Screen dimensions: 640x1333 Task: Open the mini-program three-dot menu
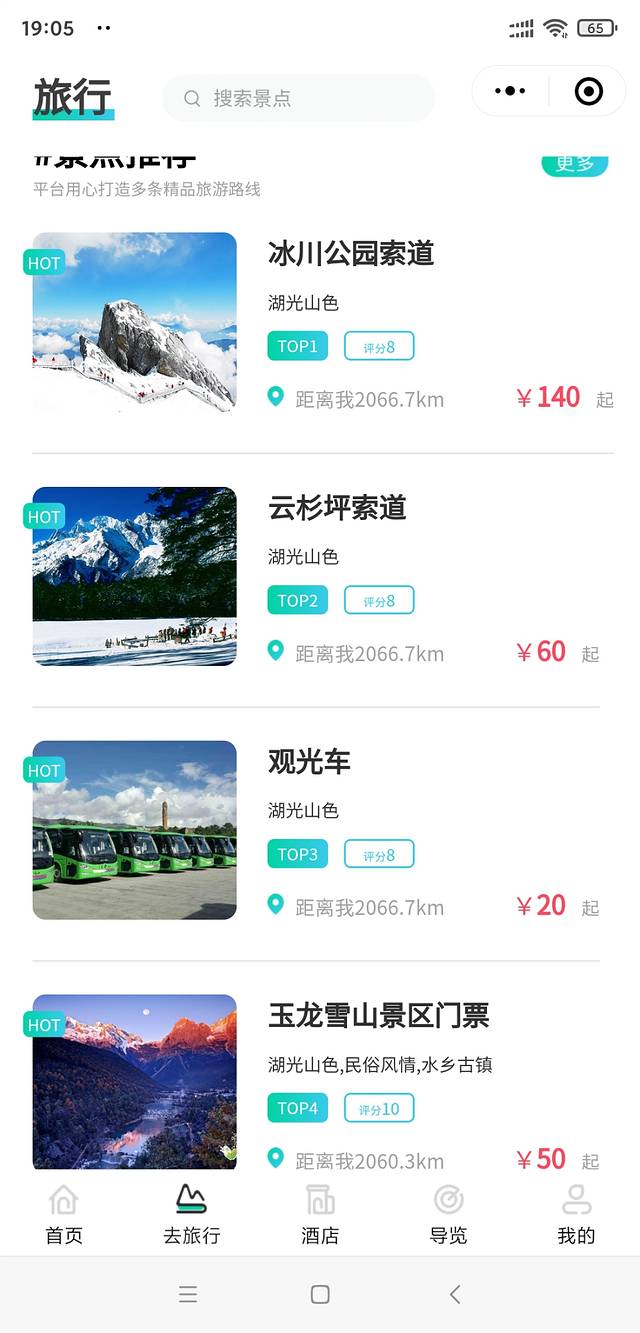click(510, 91)
